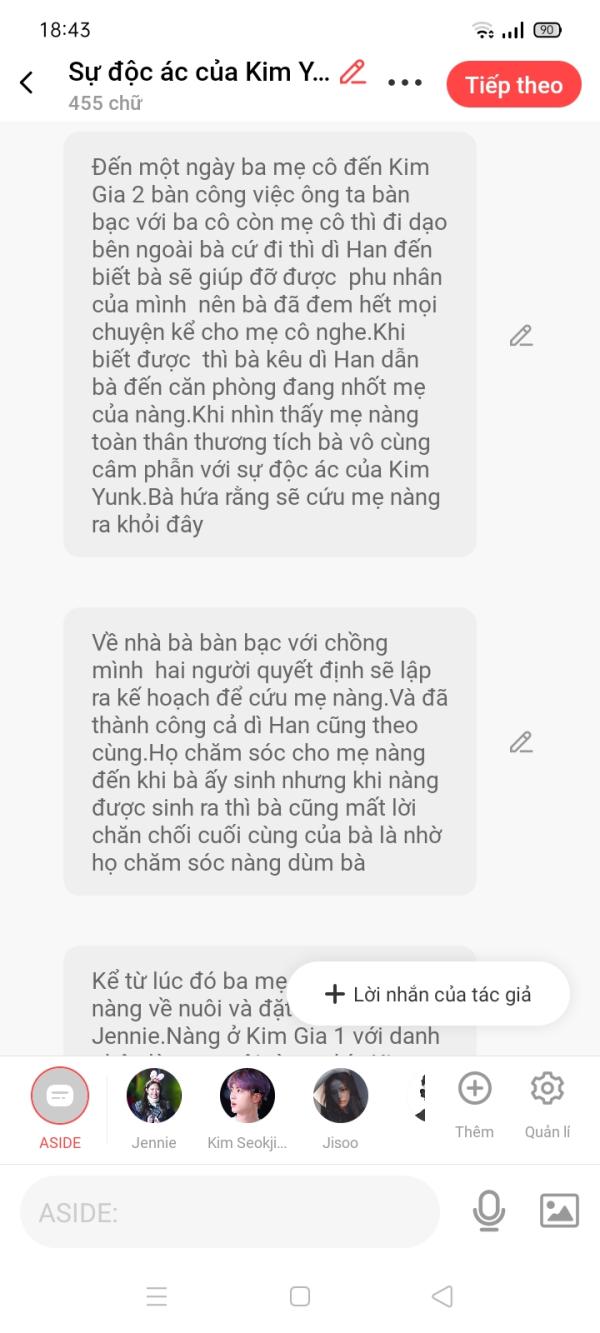Select the ASIDE narrator
The width and height of the screenshot is (600, 1333).
60,1108
